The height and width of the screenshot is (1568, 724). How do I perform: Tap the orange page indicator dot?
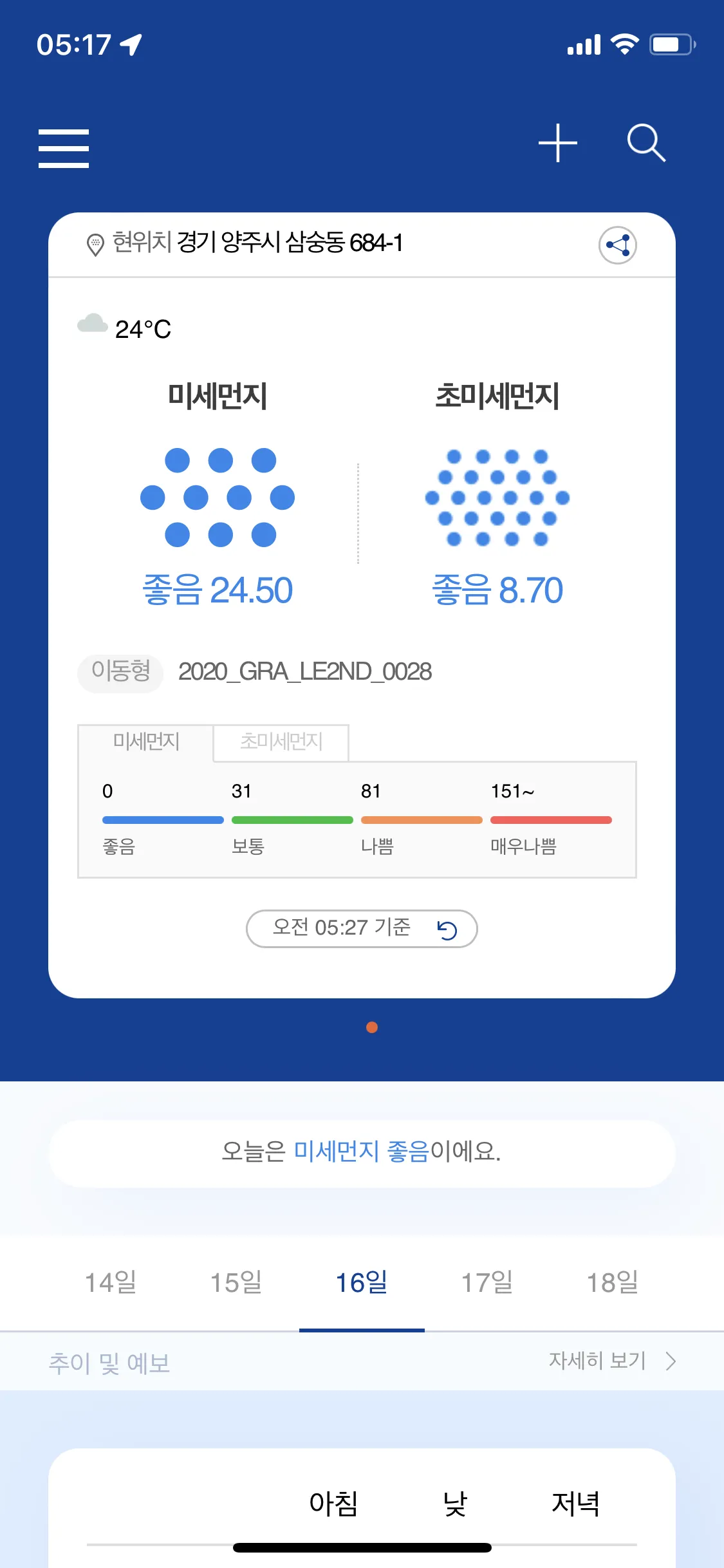click(x=372, y=1027)
